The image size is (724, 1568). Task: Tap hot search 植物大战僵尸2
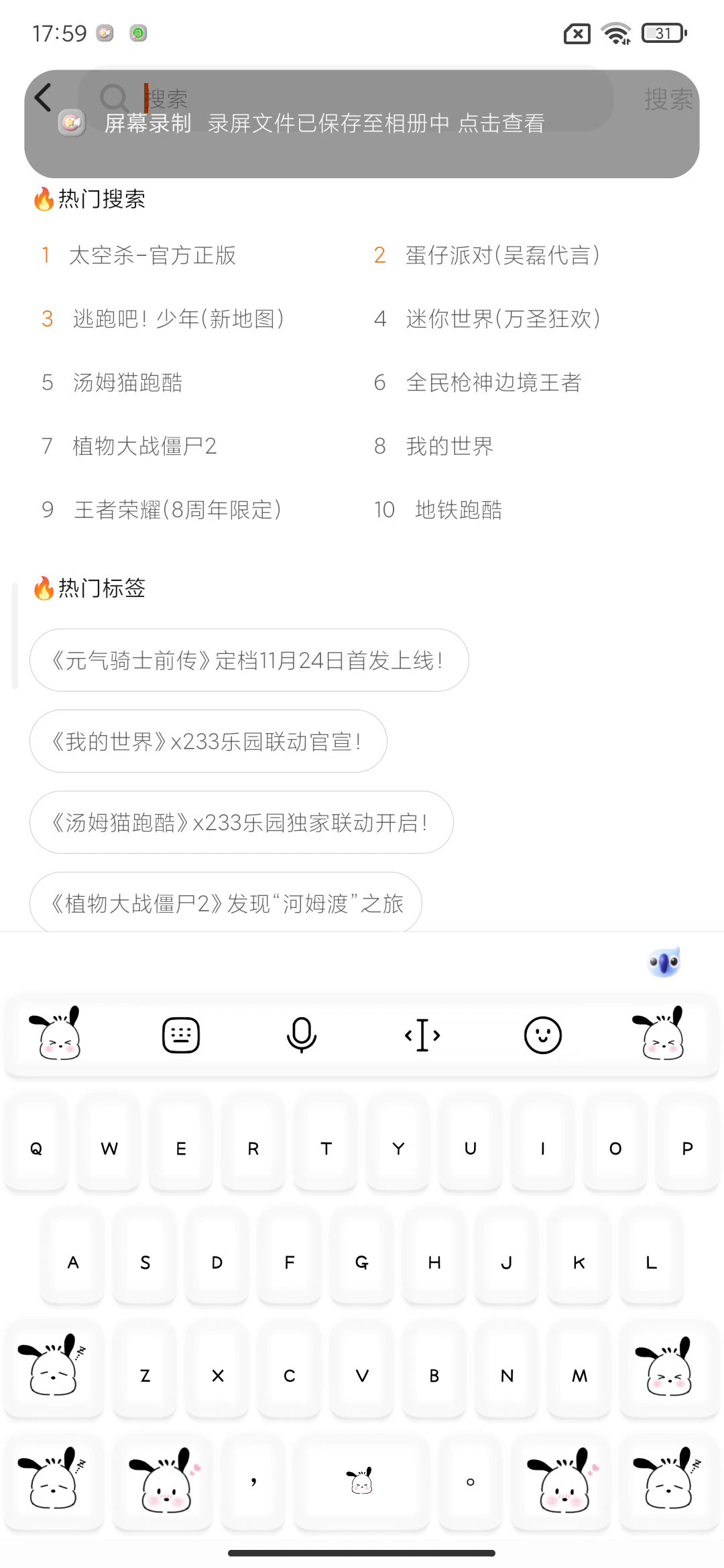click(144, 446)
